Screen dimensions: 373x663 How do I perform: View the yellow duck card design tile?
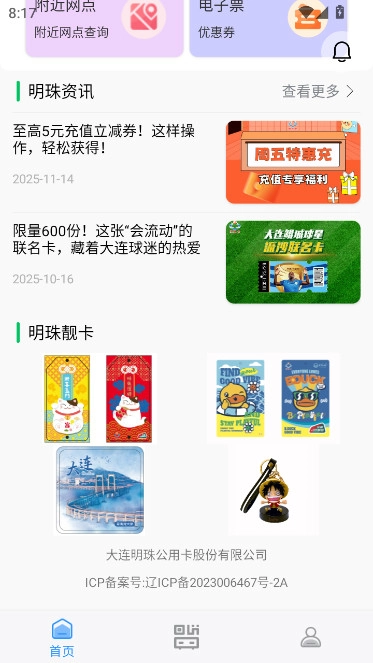pyautogui.click(x=273, y=399)
